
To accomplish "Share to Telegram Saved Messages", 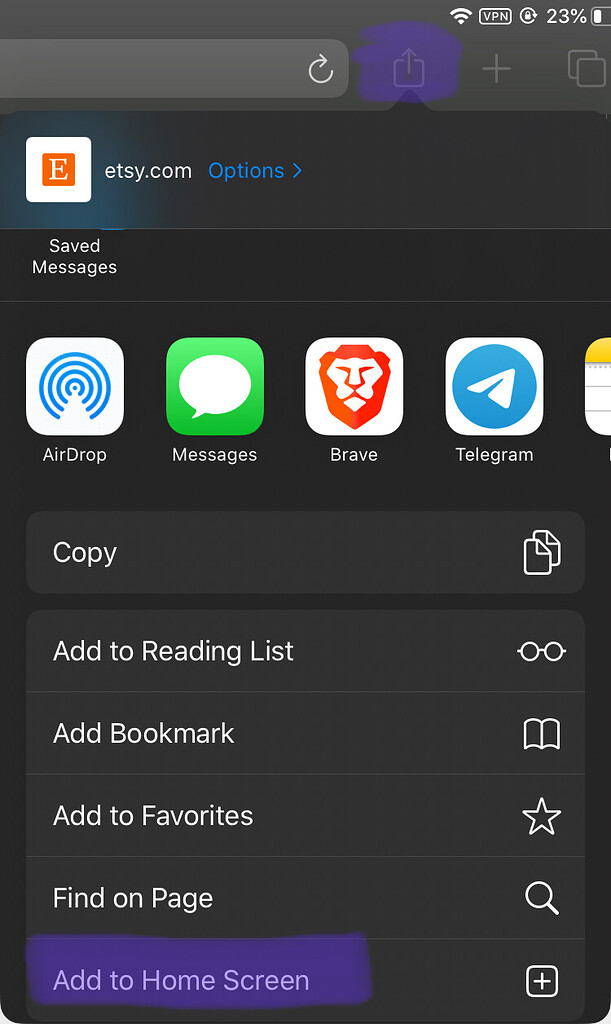I will click(75, 255).
